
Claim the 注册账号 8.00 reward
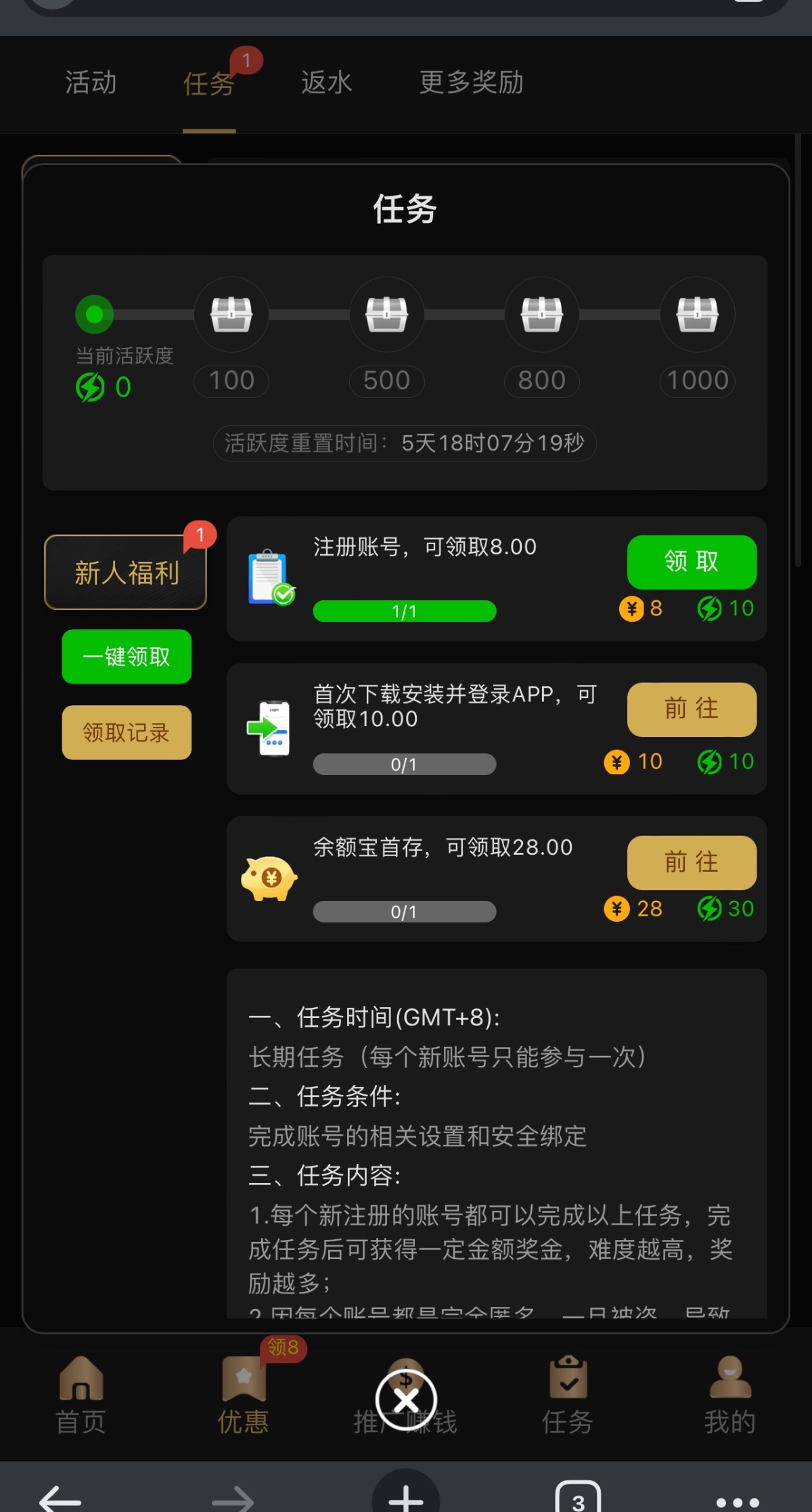click(x=692, y=562)
